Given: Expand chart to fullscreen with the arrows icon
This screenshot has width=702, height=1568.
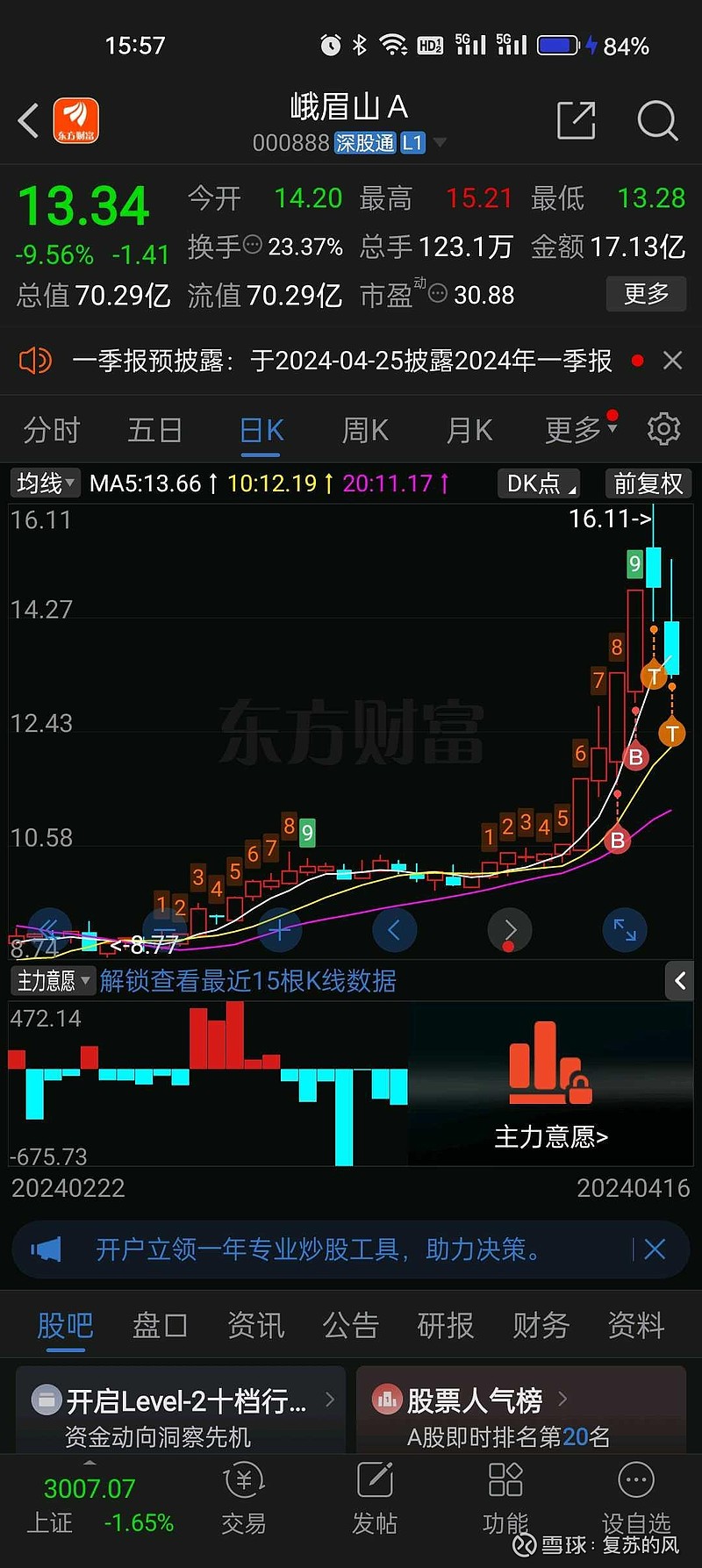Looking at the screenshot, I should 624,930.
